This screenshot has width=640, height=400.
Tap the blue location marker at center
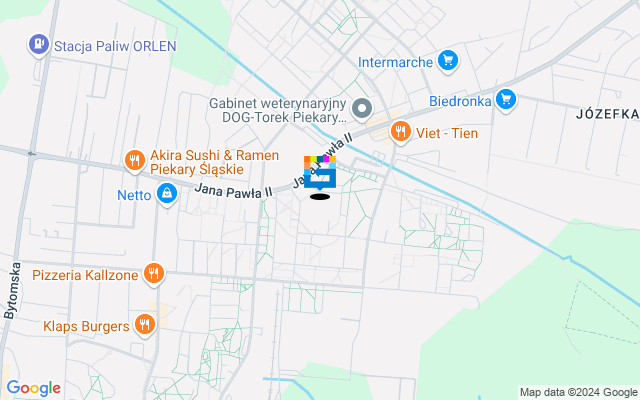(320, 174)
